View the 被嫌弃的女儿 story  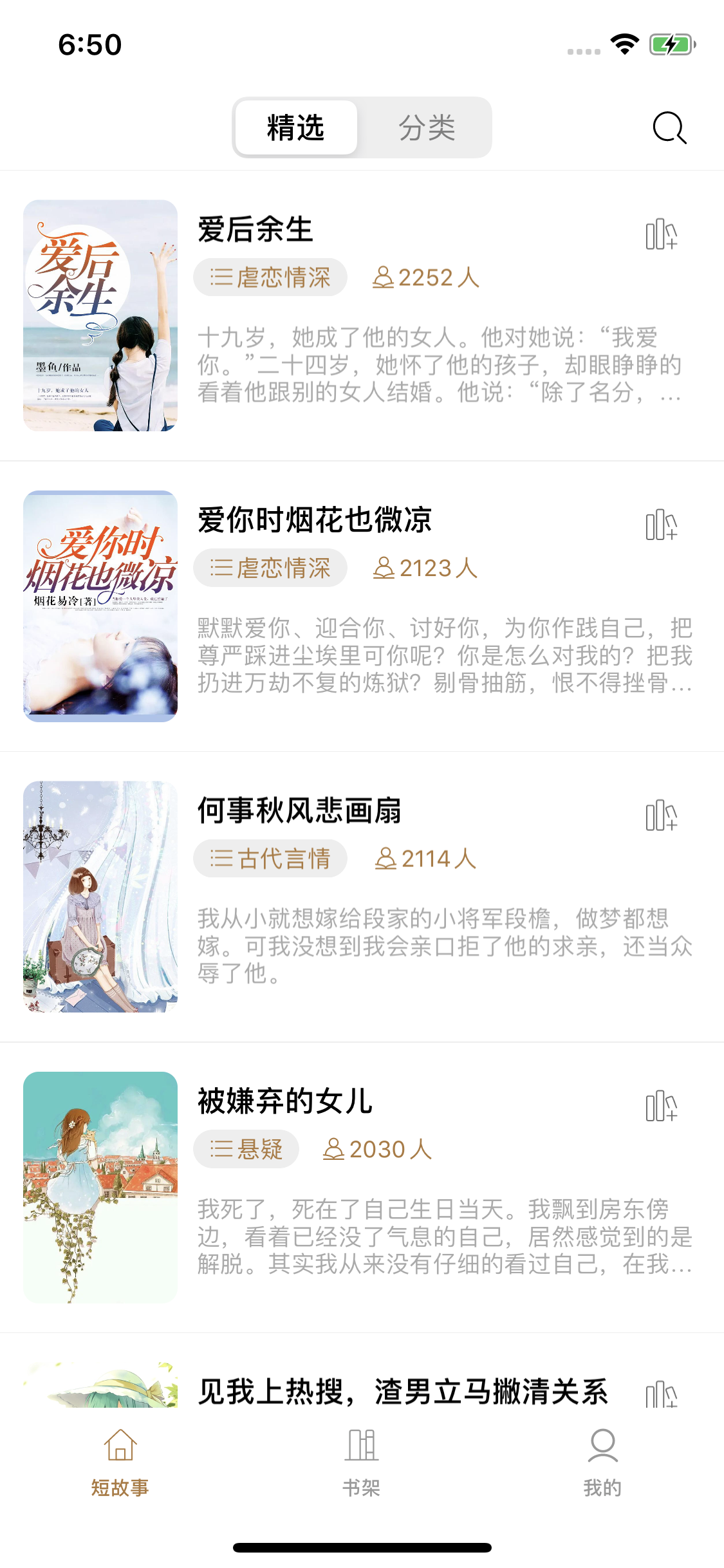(284, 1101)
